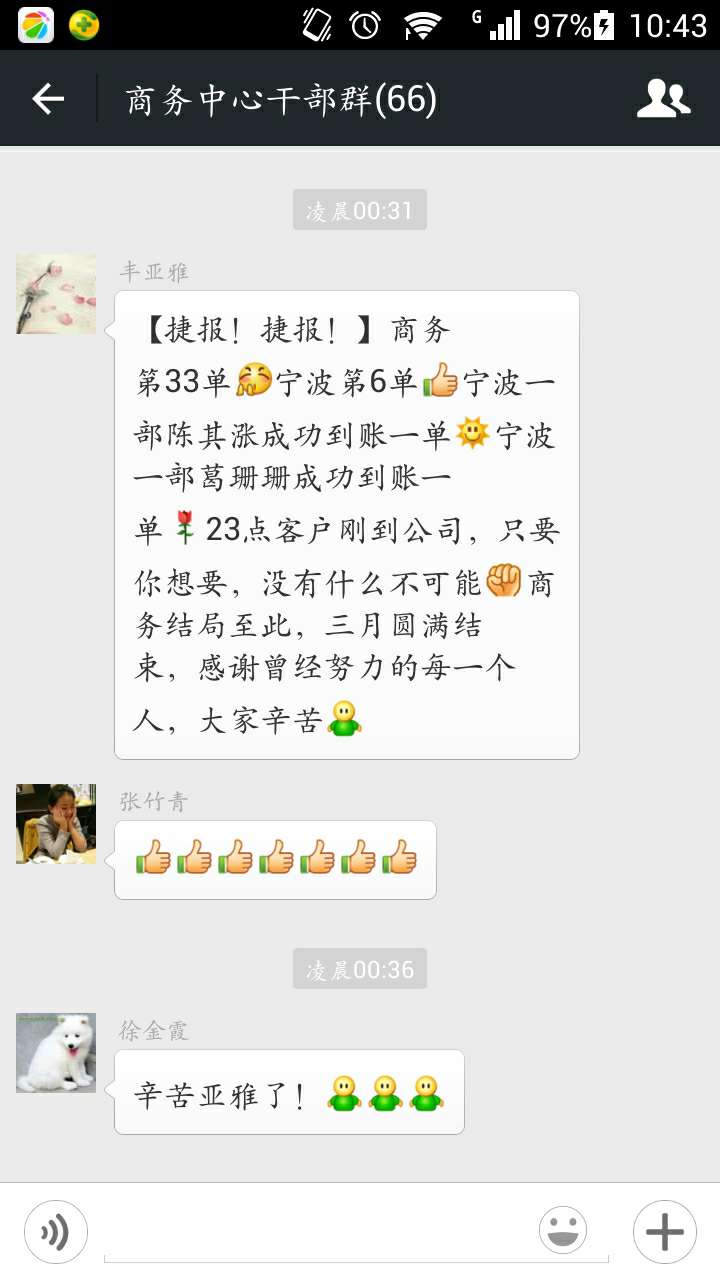This screenshot has width=720, height=1280.
Task: Open group members info
Action: tap(663, 99)
